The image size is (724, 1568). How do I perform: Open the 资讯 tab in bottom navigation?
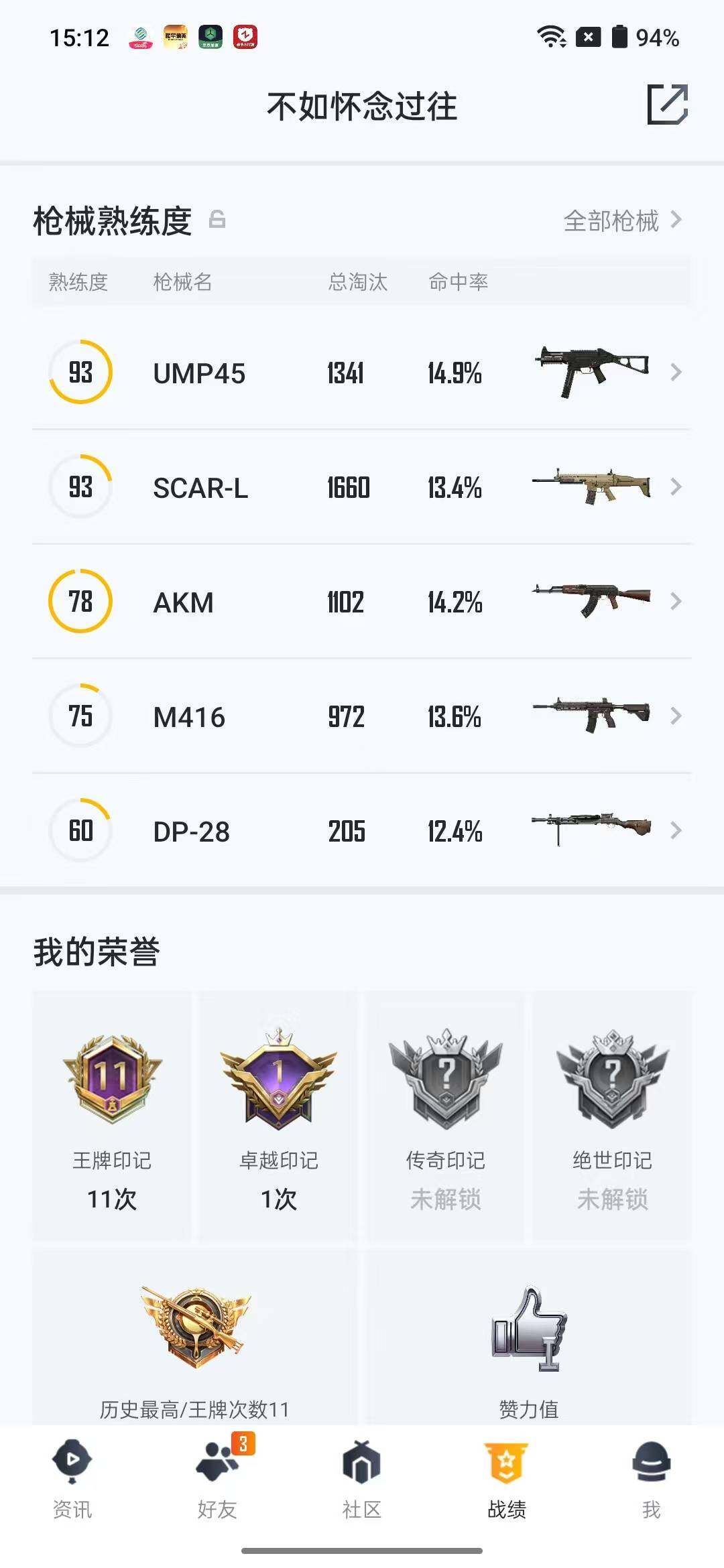(x=72, y=1467)
